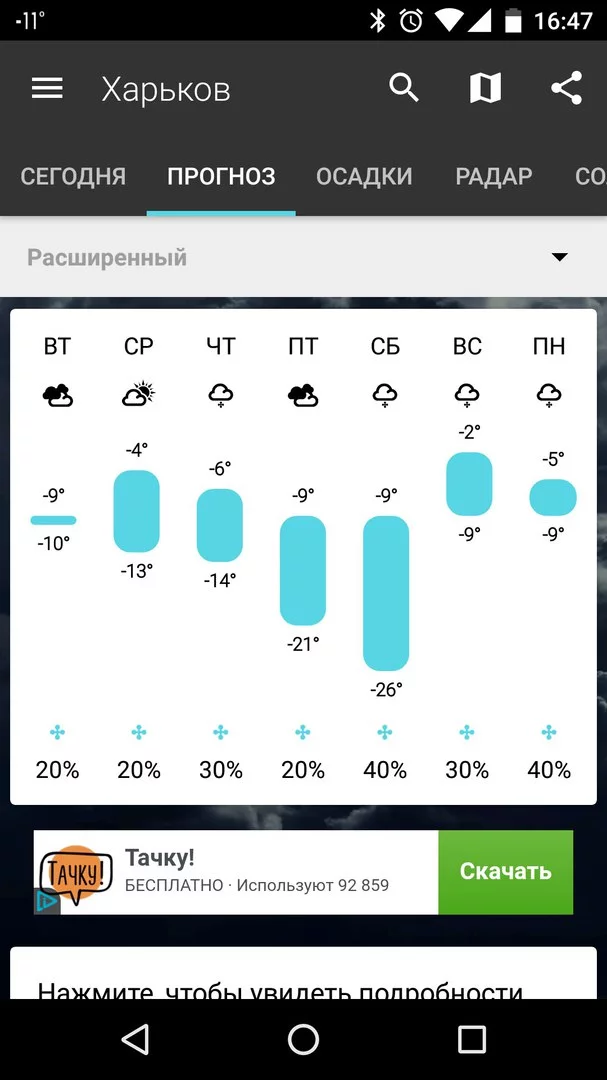Expand the Расширенный forecast type dropdown
This screenshot has height=1080, width=607.
point(559,257)
